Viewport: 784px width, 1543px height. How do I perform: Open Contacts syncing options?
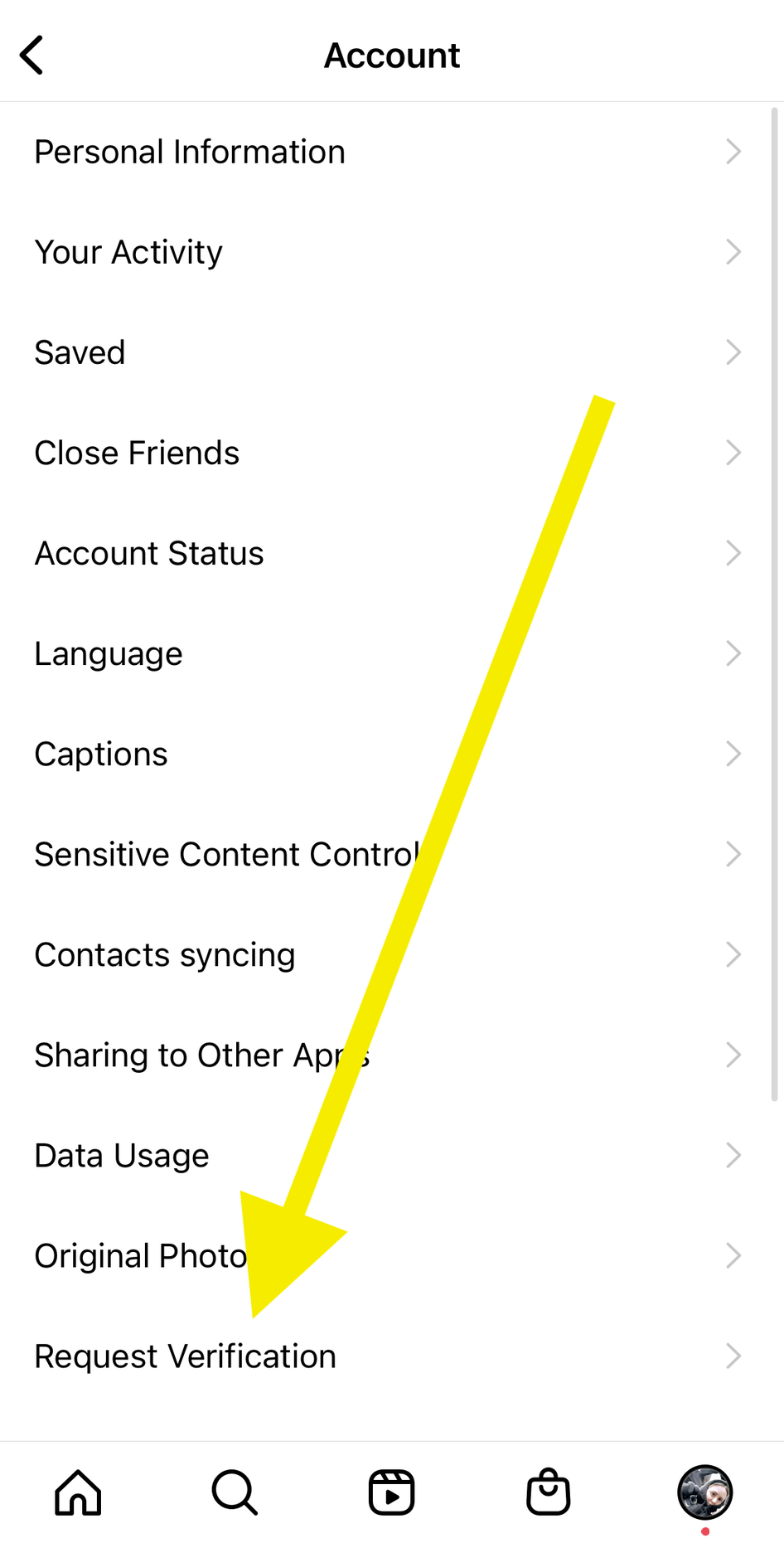pos(164,953)
